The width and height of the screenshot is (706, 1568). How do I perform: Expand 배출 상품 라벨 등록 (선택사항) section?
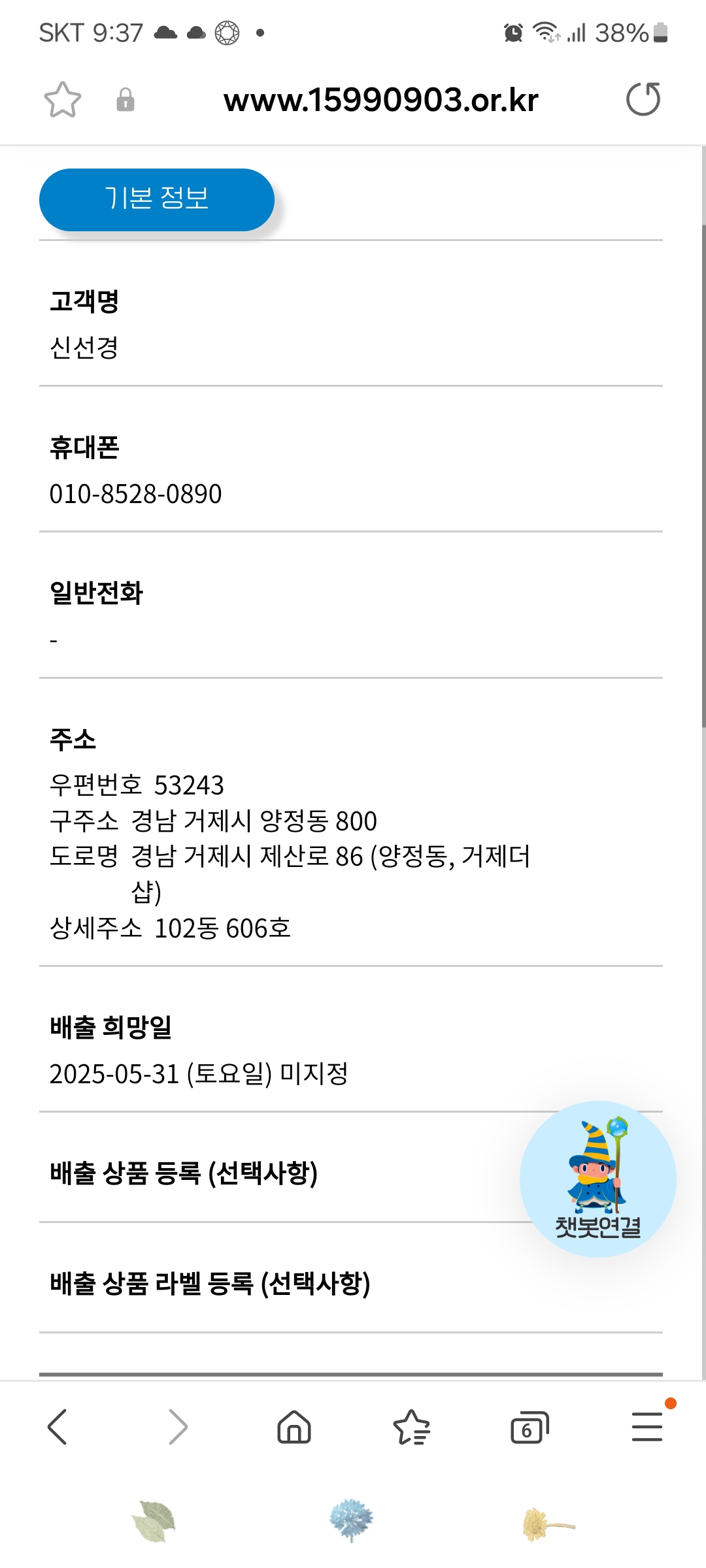click(x=210, y=1283)
